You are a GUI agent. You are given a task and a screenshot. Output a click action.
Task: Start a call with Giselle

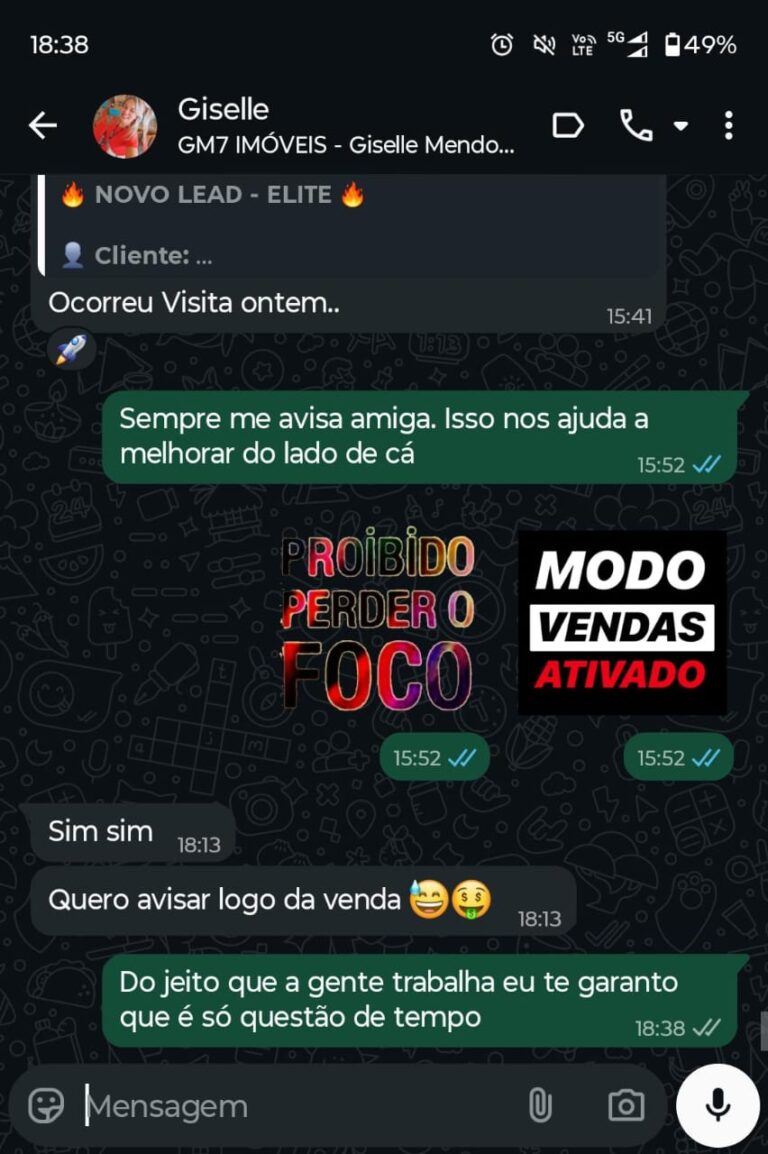[x=636, y=126]
